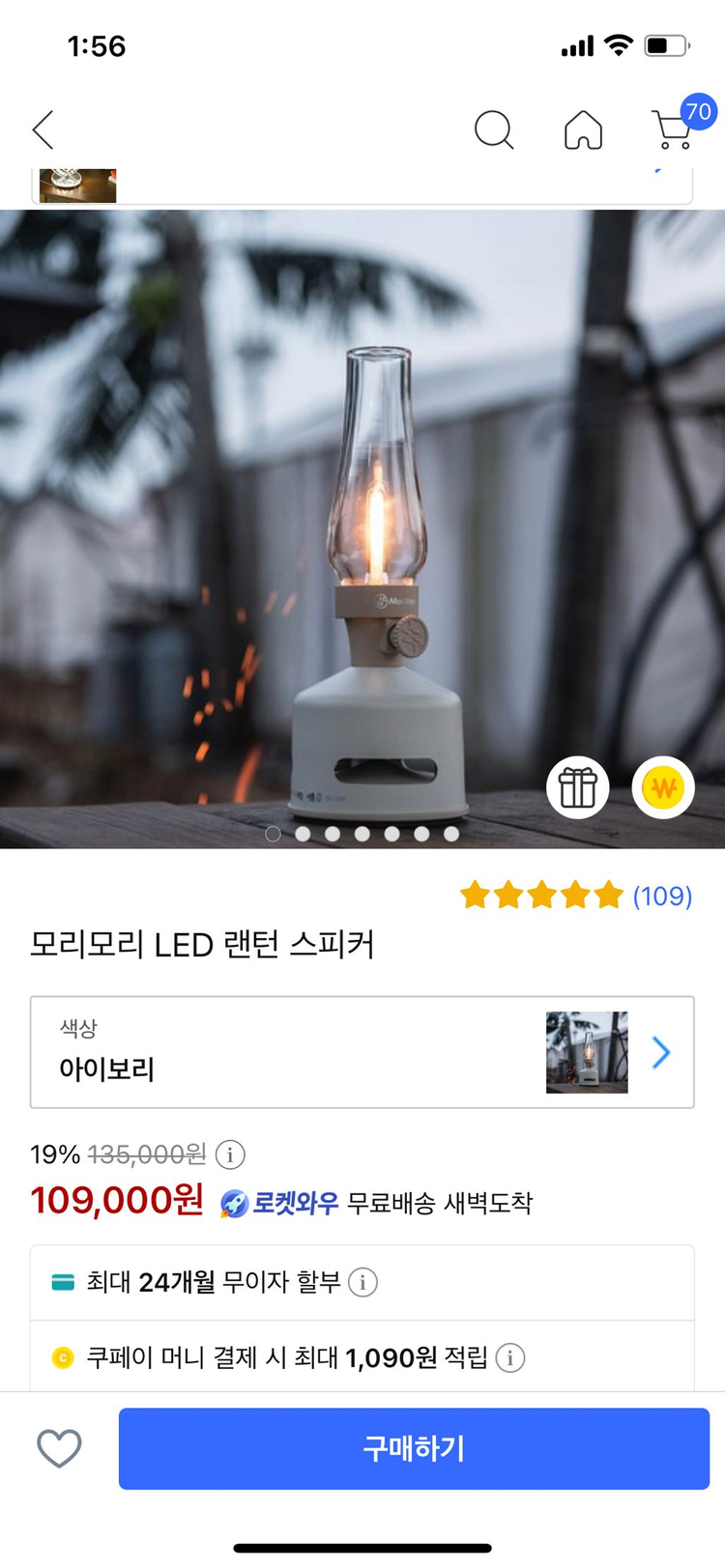Go to the home icon
The height and width of the screenshot is (1568, 725).
coord(583,129)
